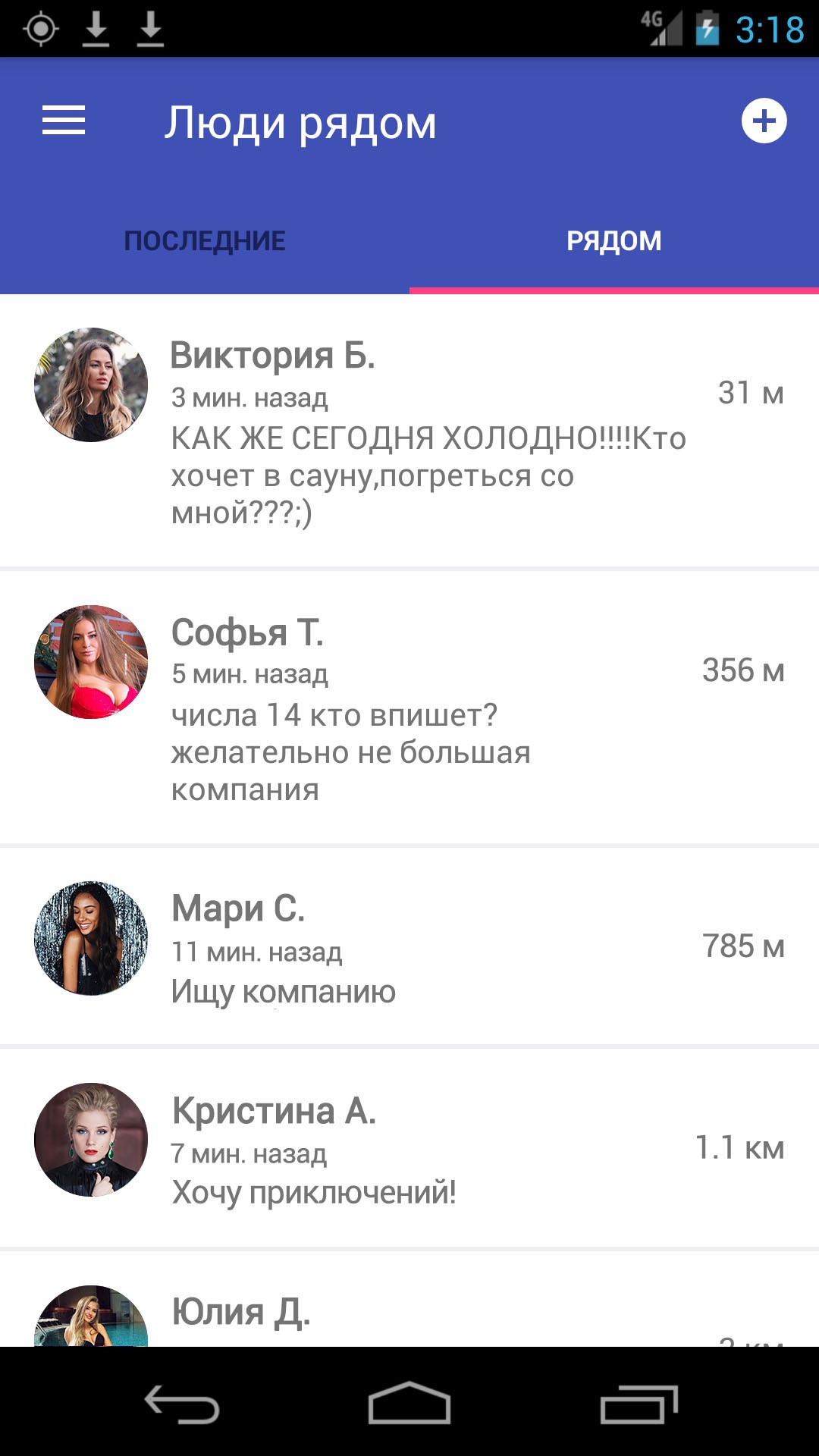Open Виктория Б.'s post about sauna
The height and width of the screenshot is (1456, 819).
click(409, 431)
